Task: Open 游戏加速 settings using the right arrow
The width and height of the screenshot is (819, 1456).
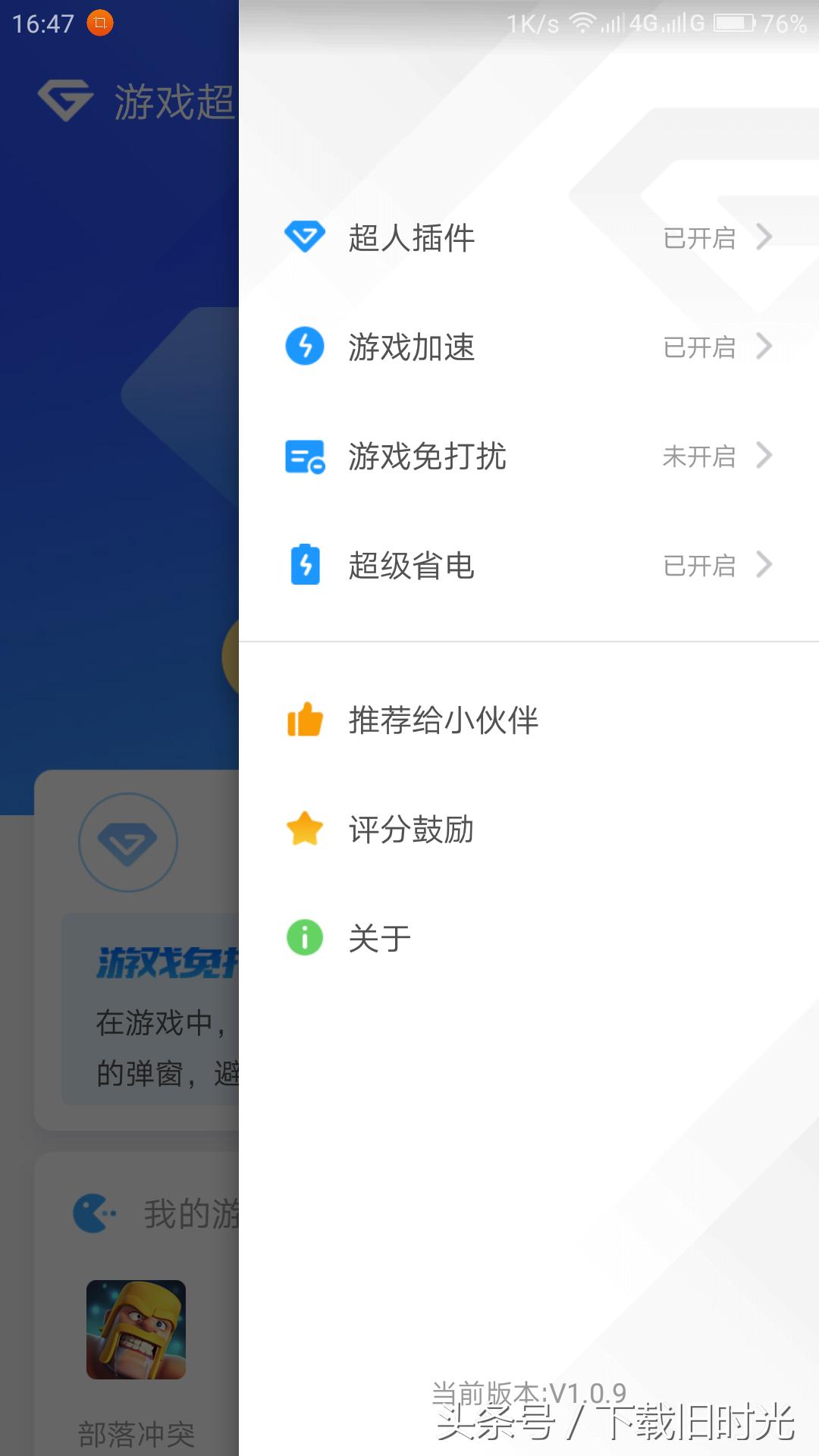Action: [765, 348]
